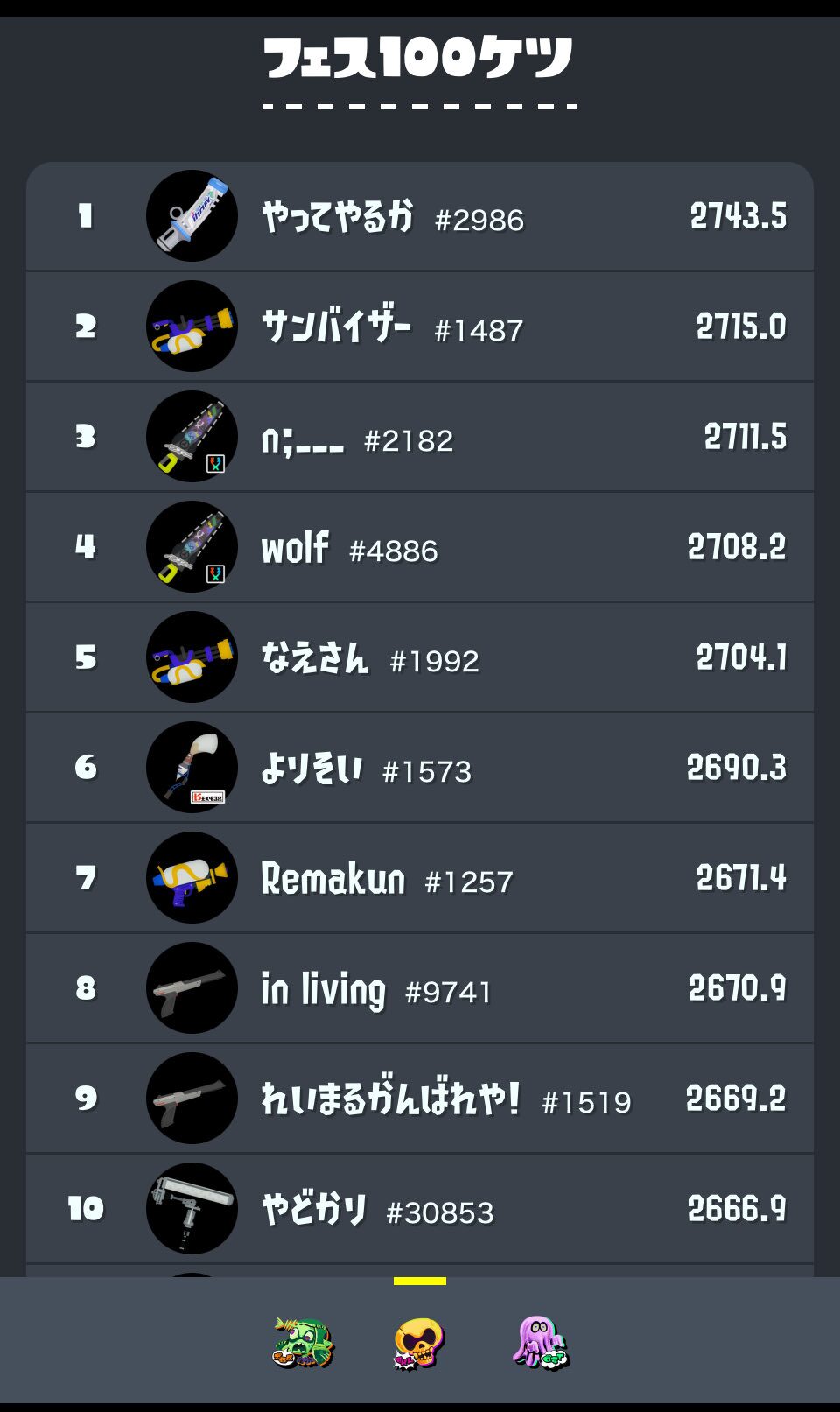The width and height of the screenshot is (840, 1412).
Task: View rank 10 player やどかり #30853
Action: tap(420, 1209)
